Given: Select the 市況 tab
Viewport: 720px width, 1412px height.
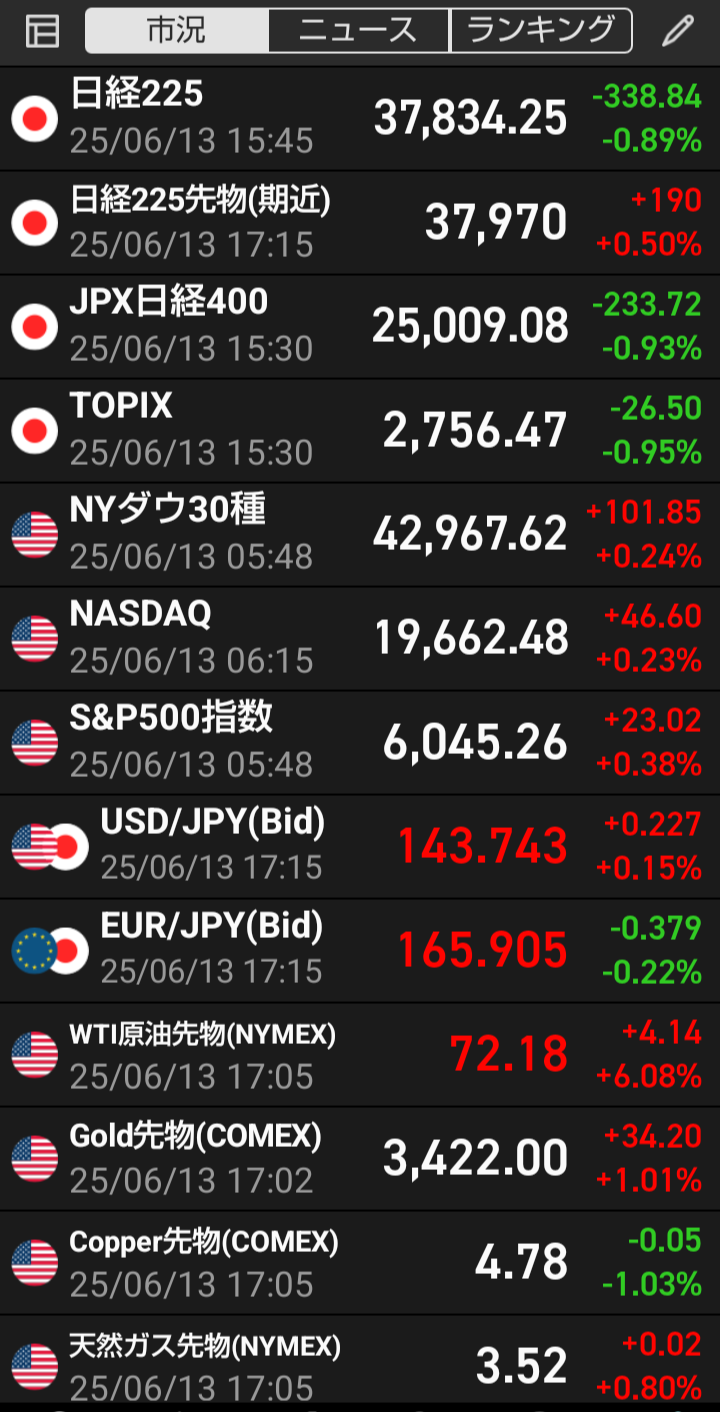Looking at the screenshot, I should coord(177,31).
